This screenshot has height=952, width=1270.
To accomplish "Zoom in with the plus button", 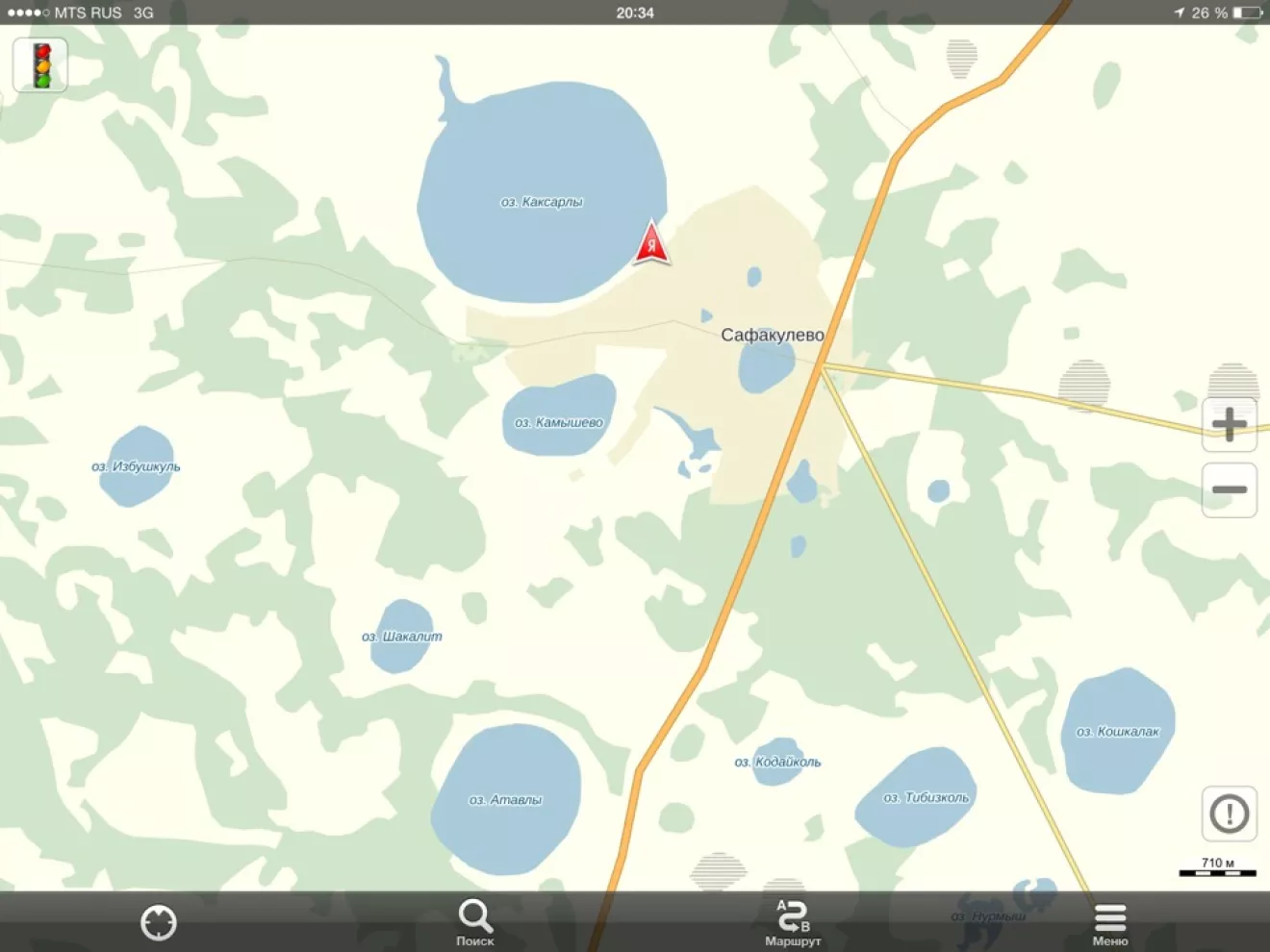I will [1229, 424].
